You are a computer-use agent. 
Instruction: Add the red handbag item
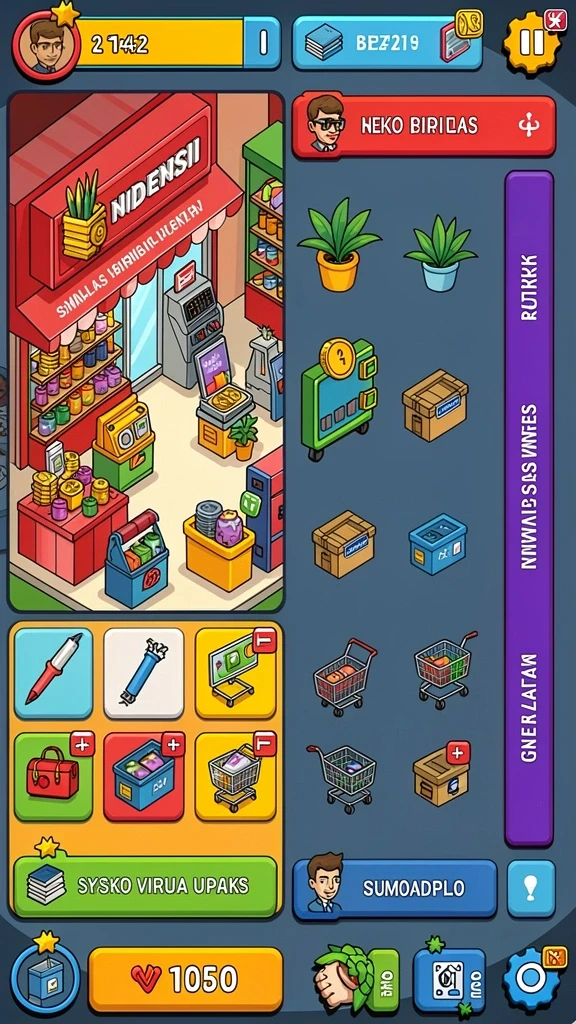click(x=54, y=776)
